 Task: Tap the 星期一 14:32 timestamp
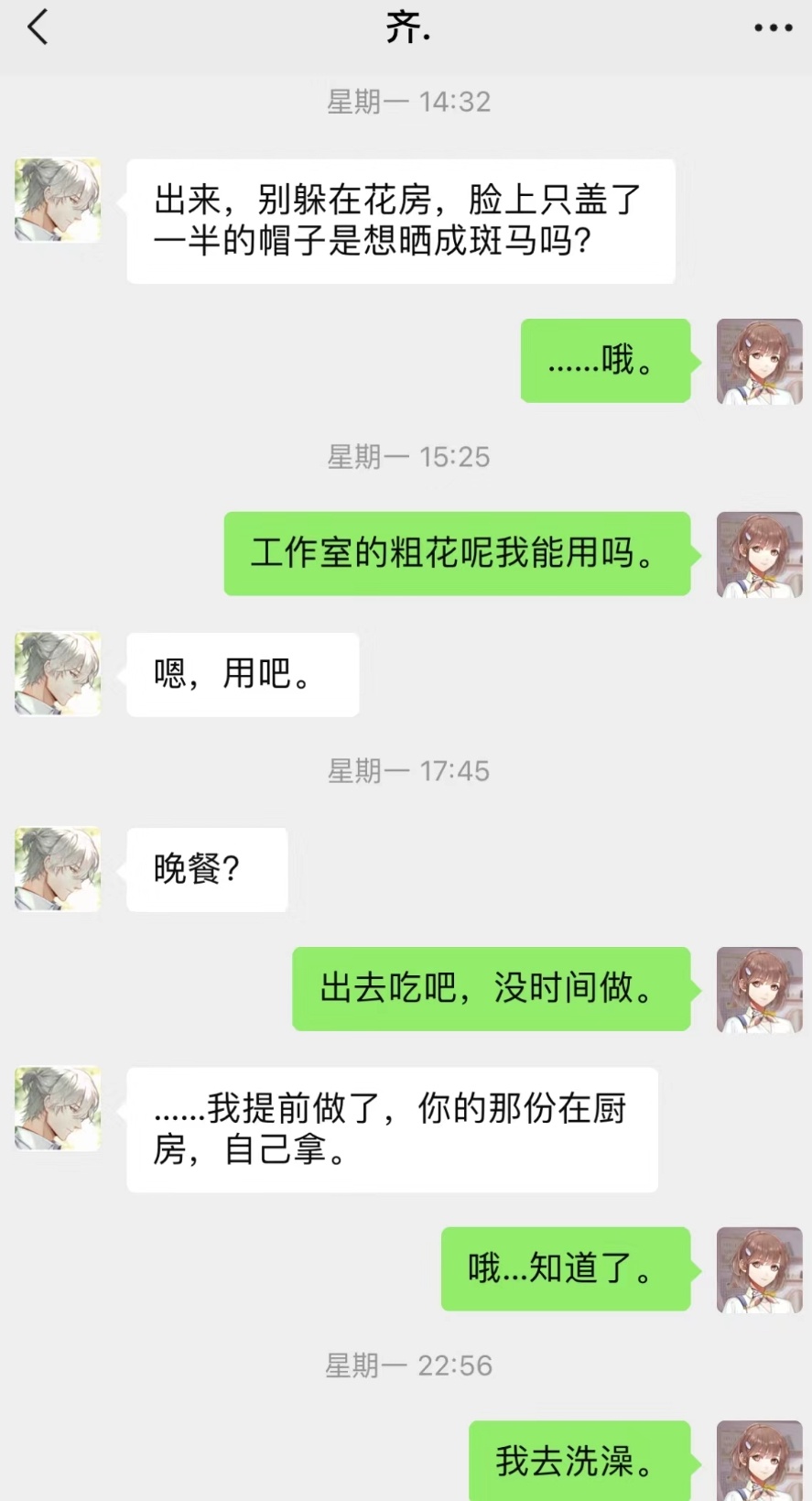[x=409, y=102]
